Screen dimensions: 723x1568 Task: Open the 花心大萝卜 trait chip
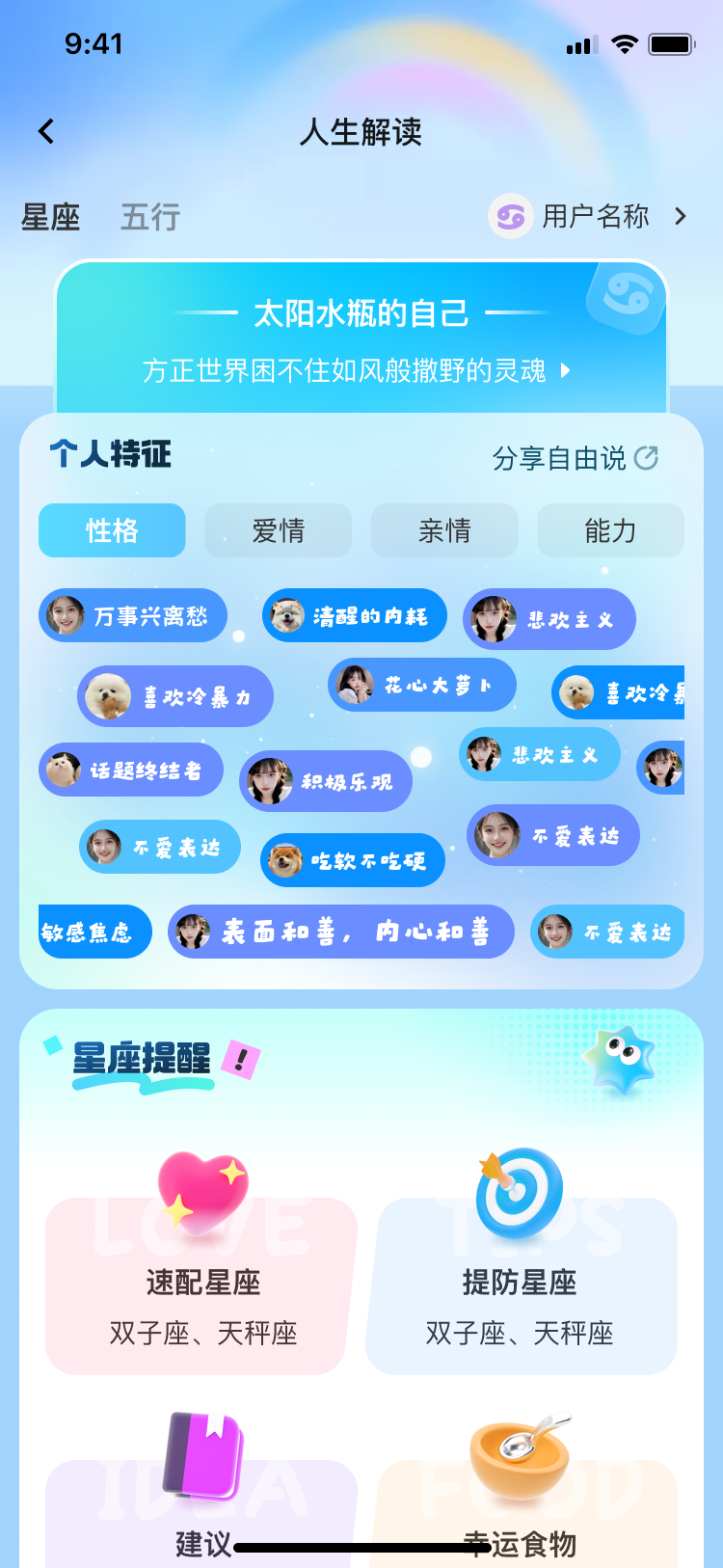click(x=422, y=686)
